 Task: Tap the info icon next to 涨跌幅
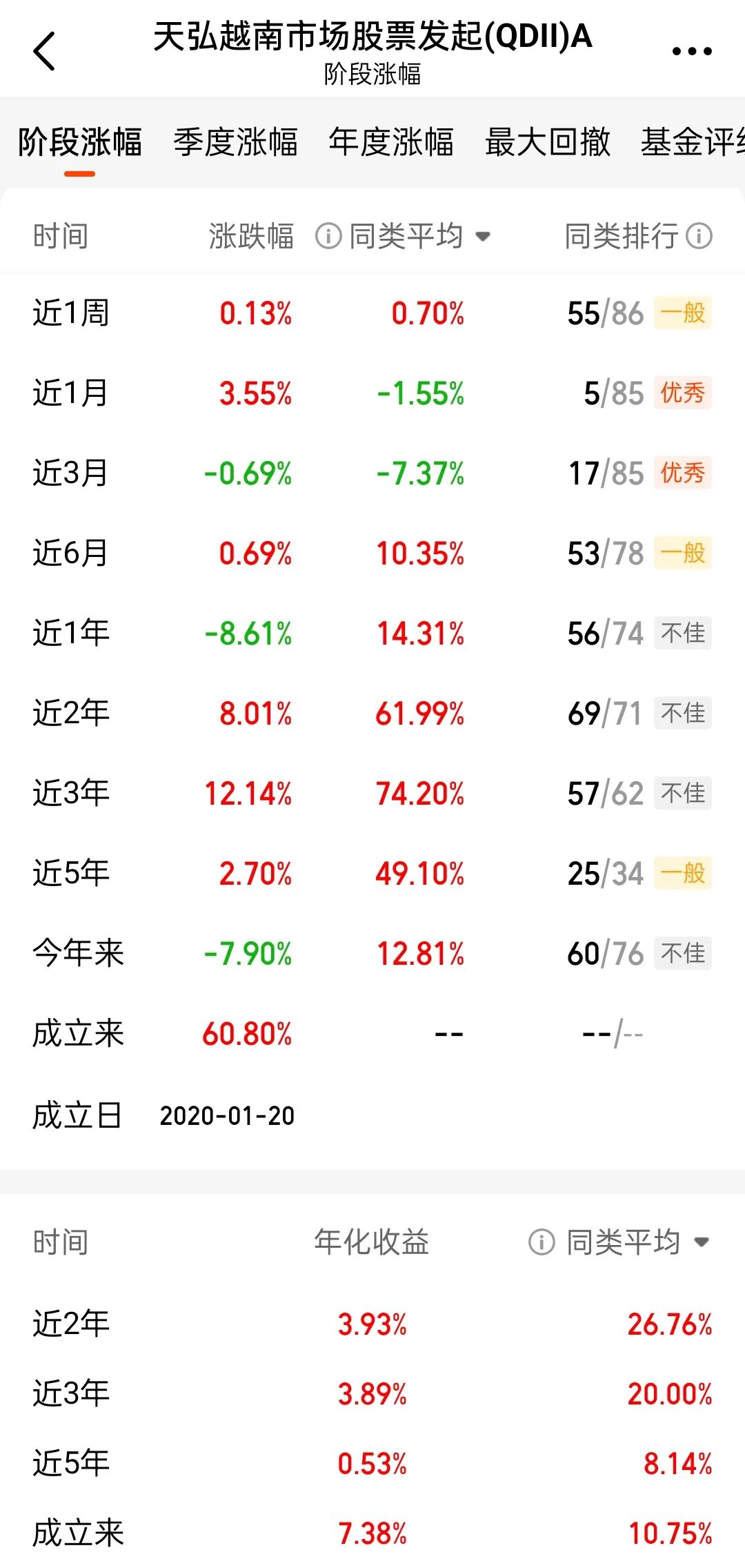[328, 236]
